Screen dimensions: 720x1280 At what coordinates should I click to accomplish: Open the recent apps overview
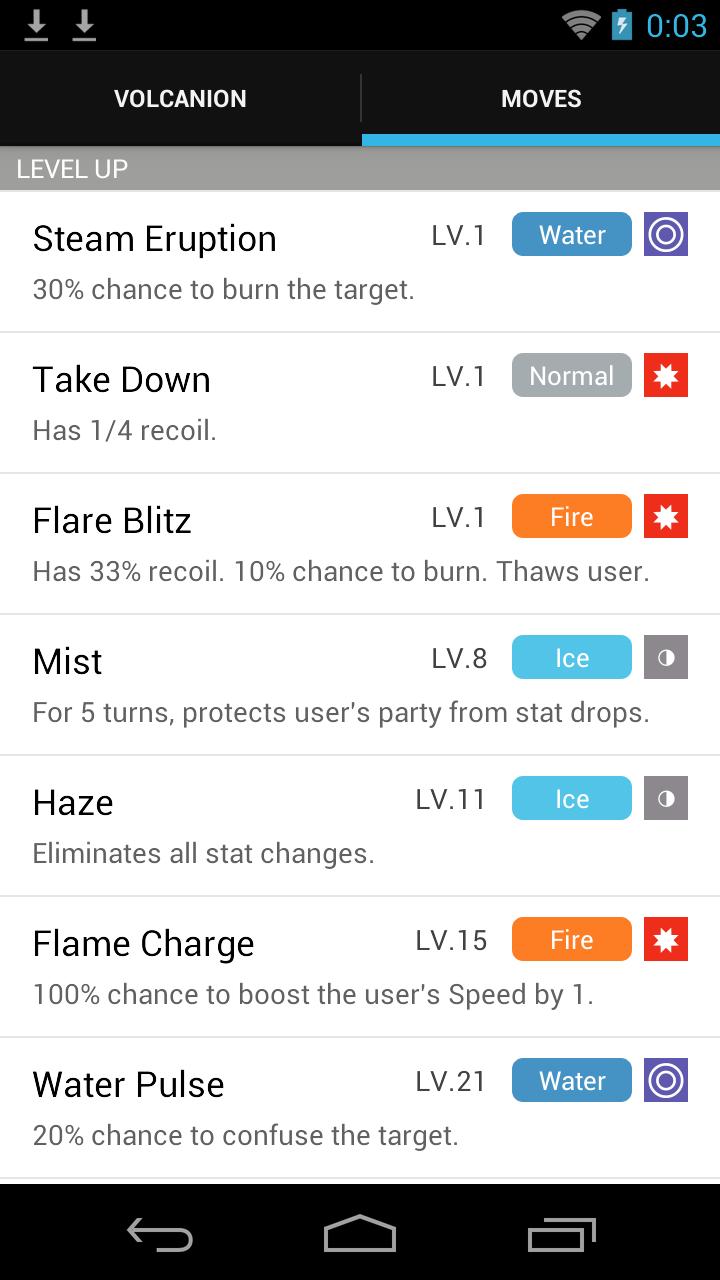pos(560,1233)
